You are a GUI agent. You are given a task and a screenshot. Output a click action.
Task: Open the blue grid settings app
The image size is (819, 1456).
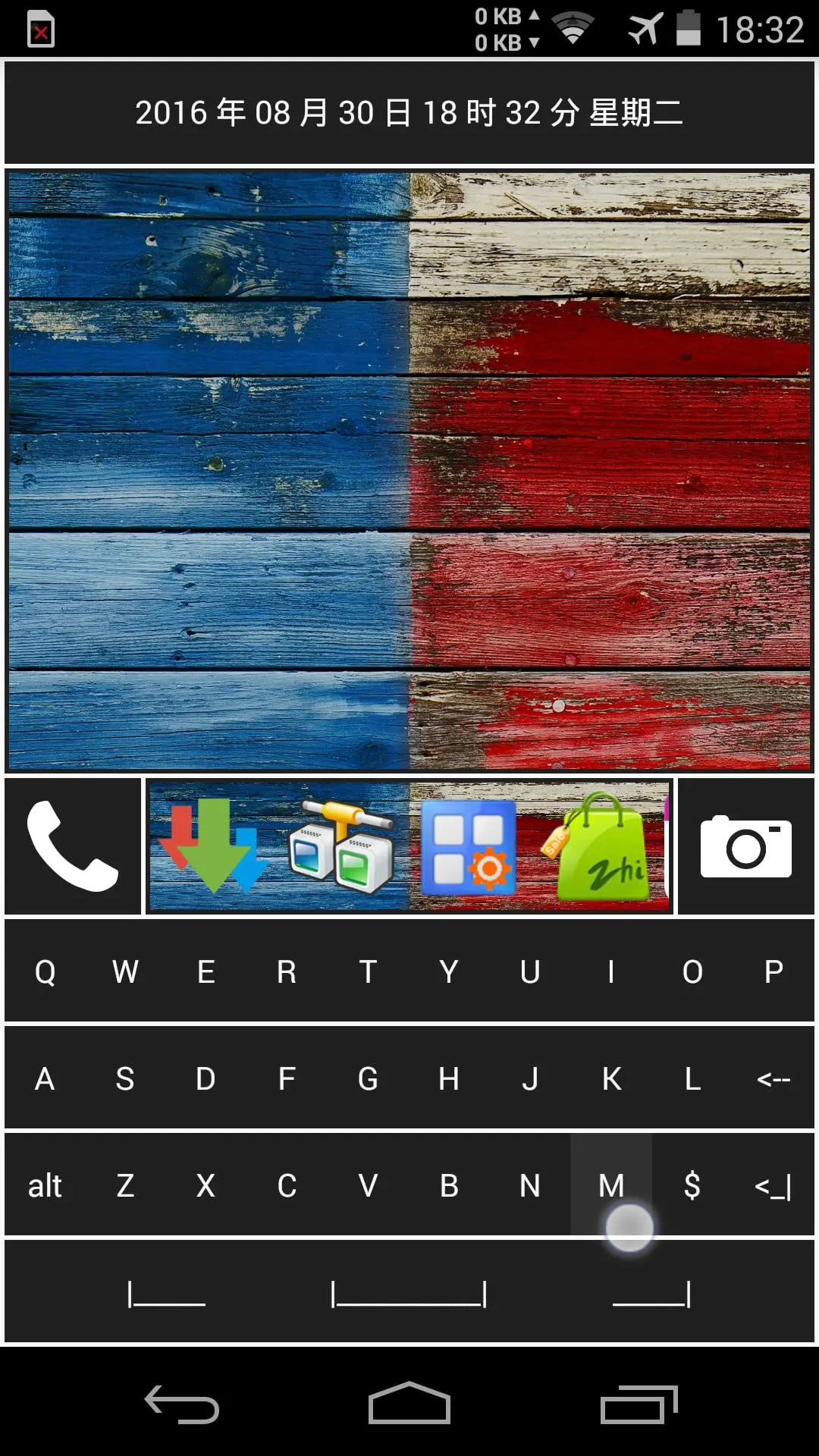[469, 846]
